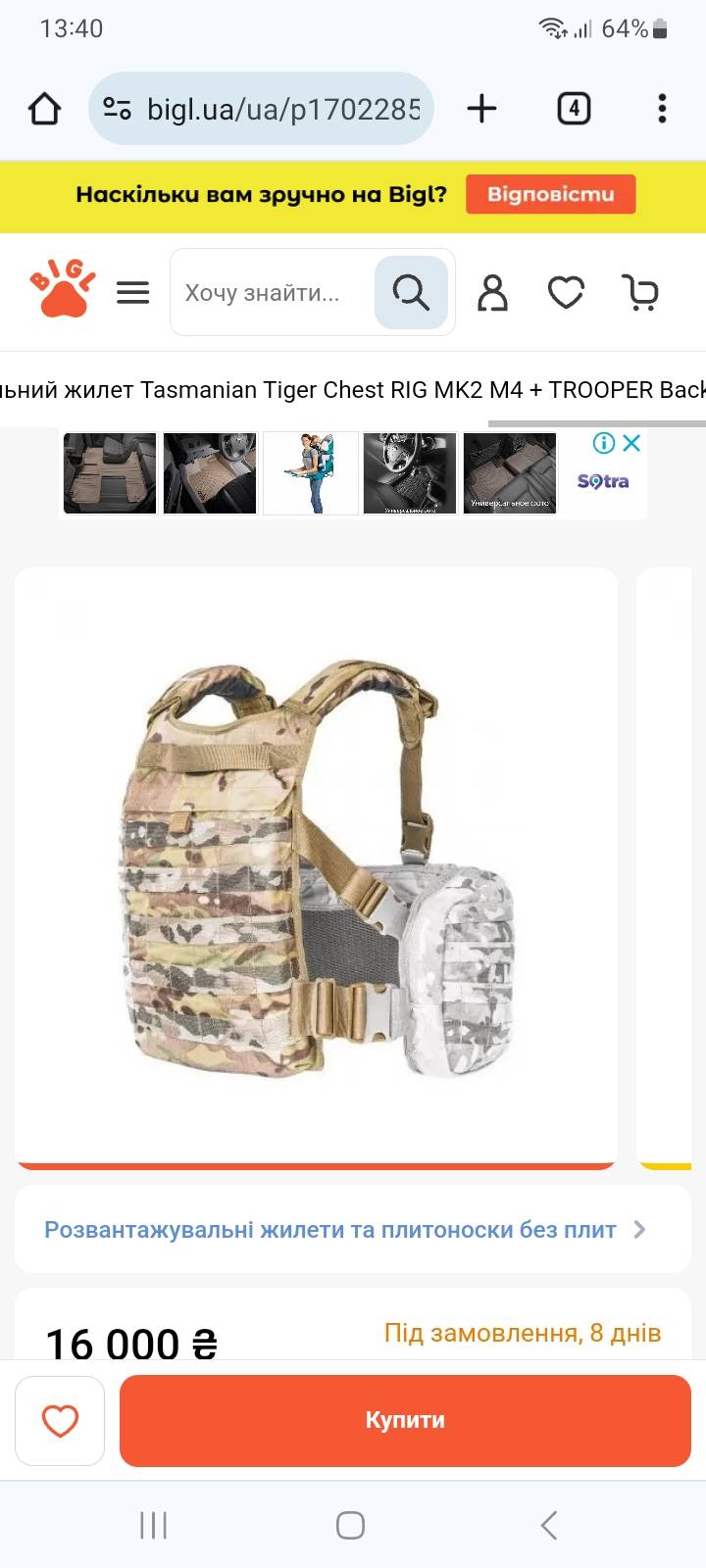Add product to favorites next to Купити
706x1568 pixels.
pyautogui.click(x=60, y=1421)
